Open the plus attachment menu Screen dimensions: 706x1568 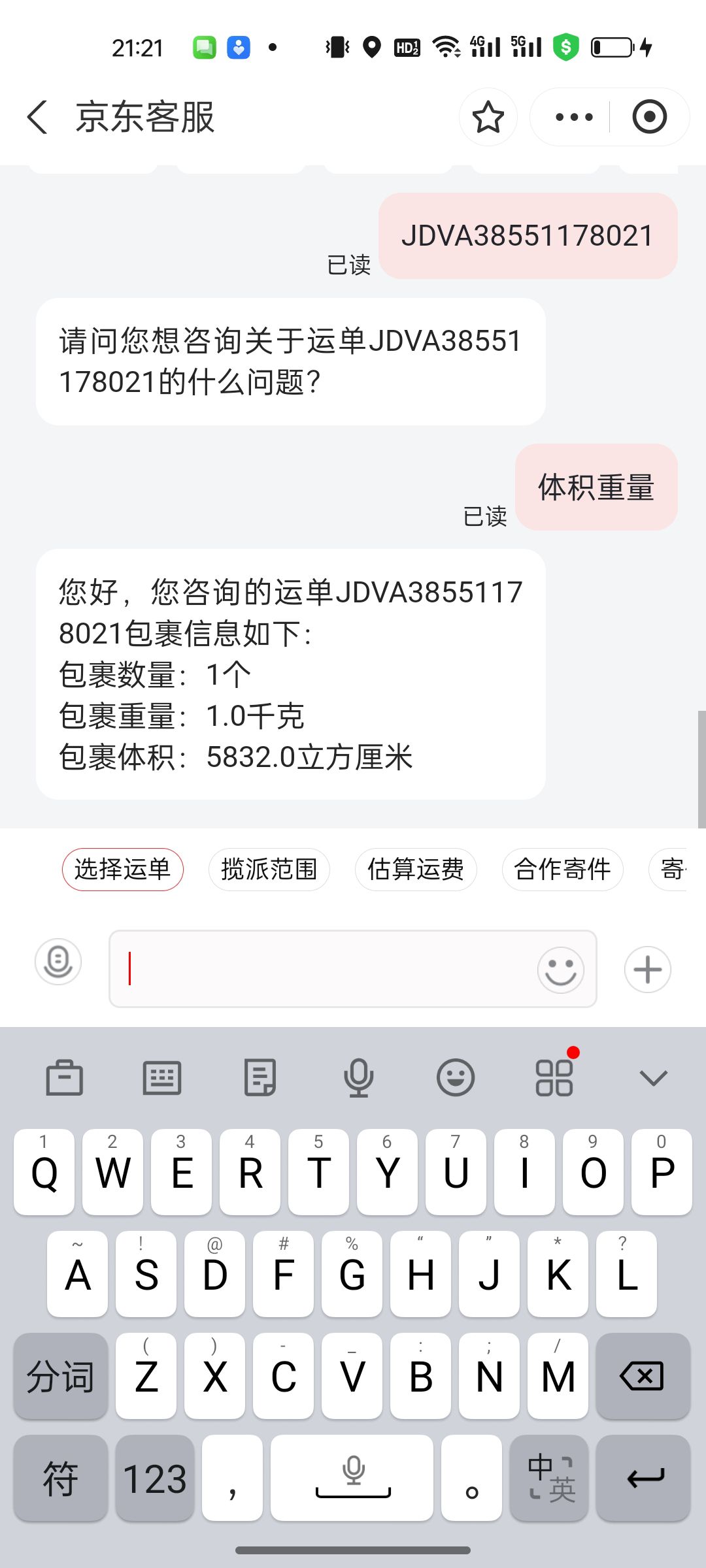[x=647, y=970]
